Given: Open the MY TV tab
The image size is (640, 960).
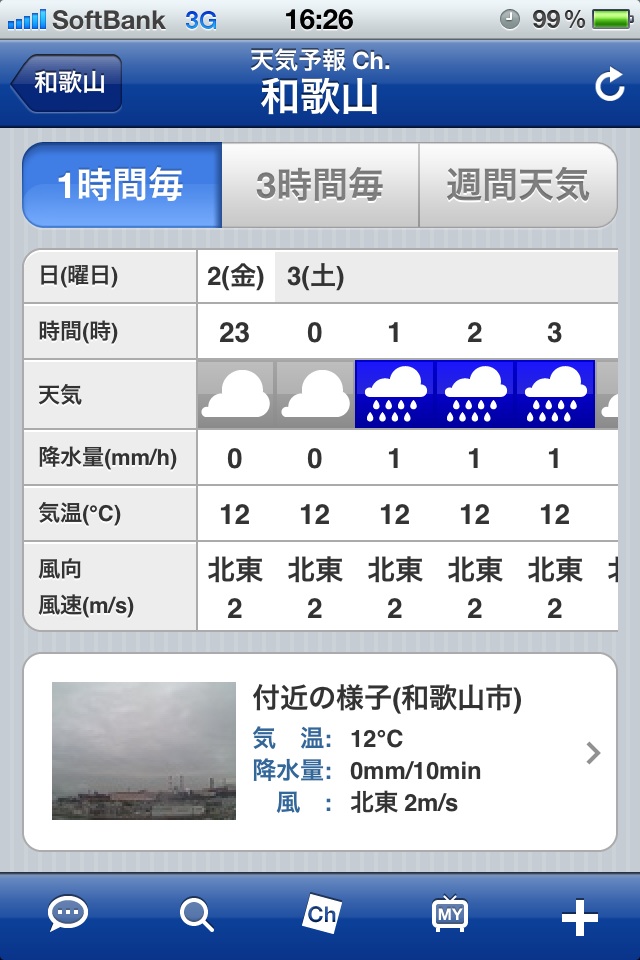Looking at the screenshot, I should coord(450,914).
